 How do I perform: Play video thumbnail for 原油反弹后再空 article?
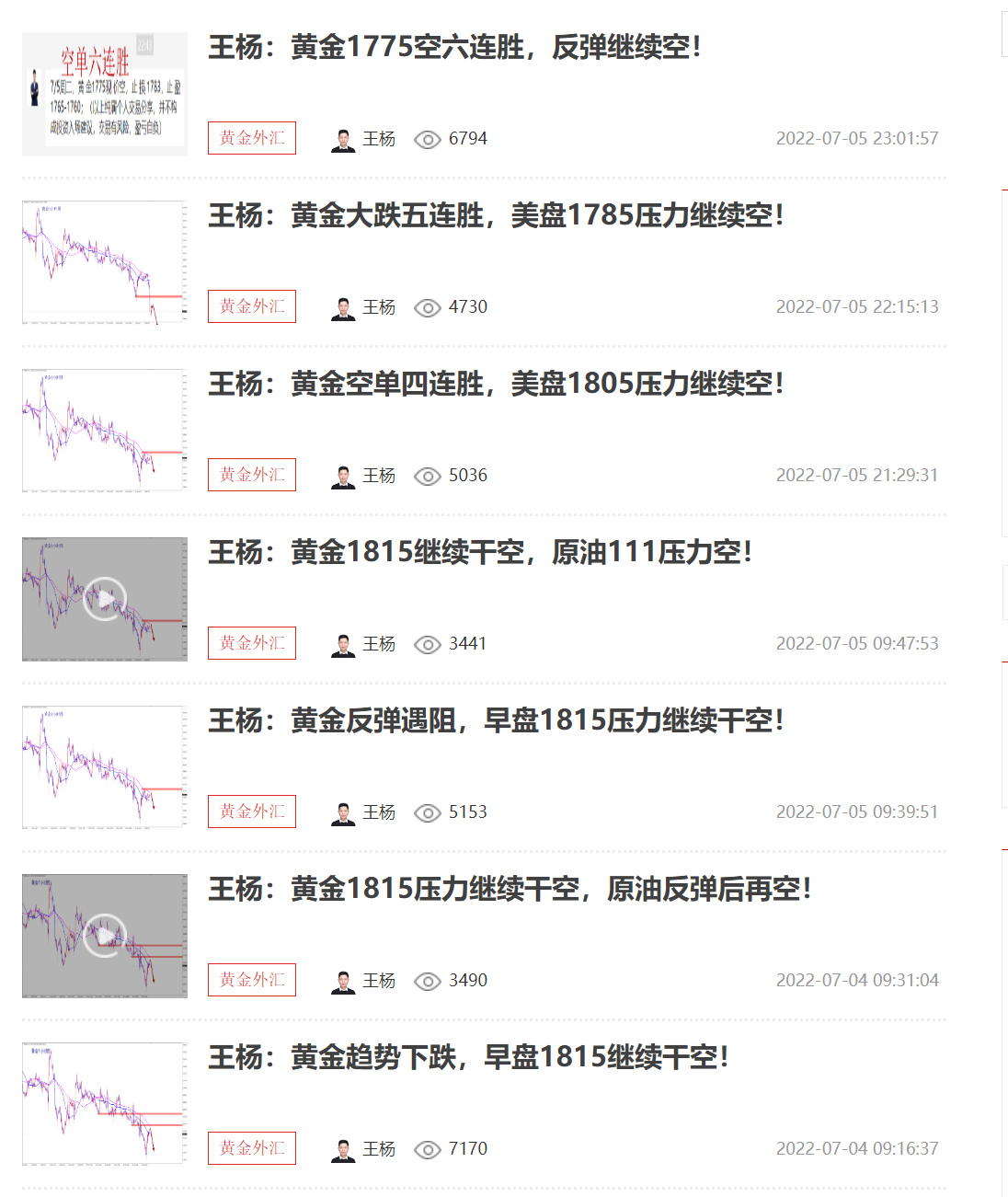pos(105,936)
